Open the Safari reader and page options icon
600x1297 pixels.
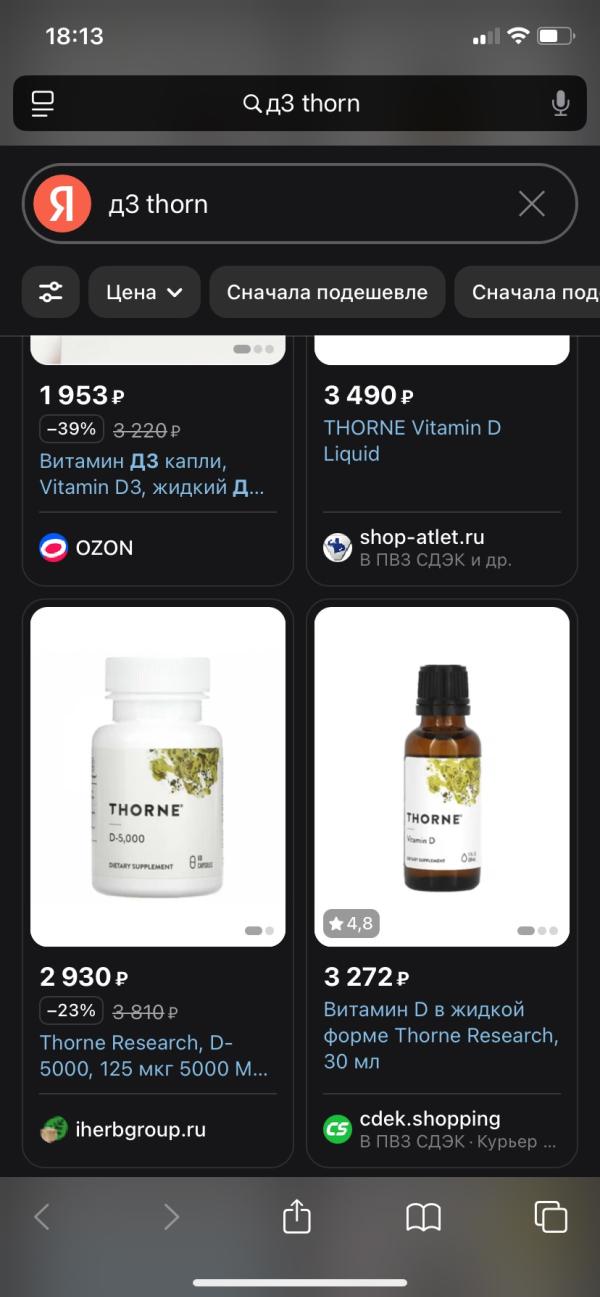click(43, 103)
